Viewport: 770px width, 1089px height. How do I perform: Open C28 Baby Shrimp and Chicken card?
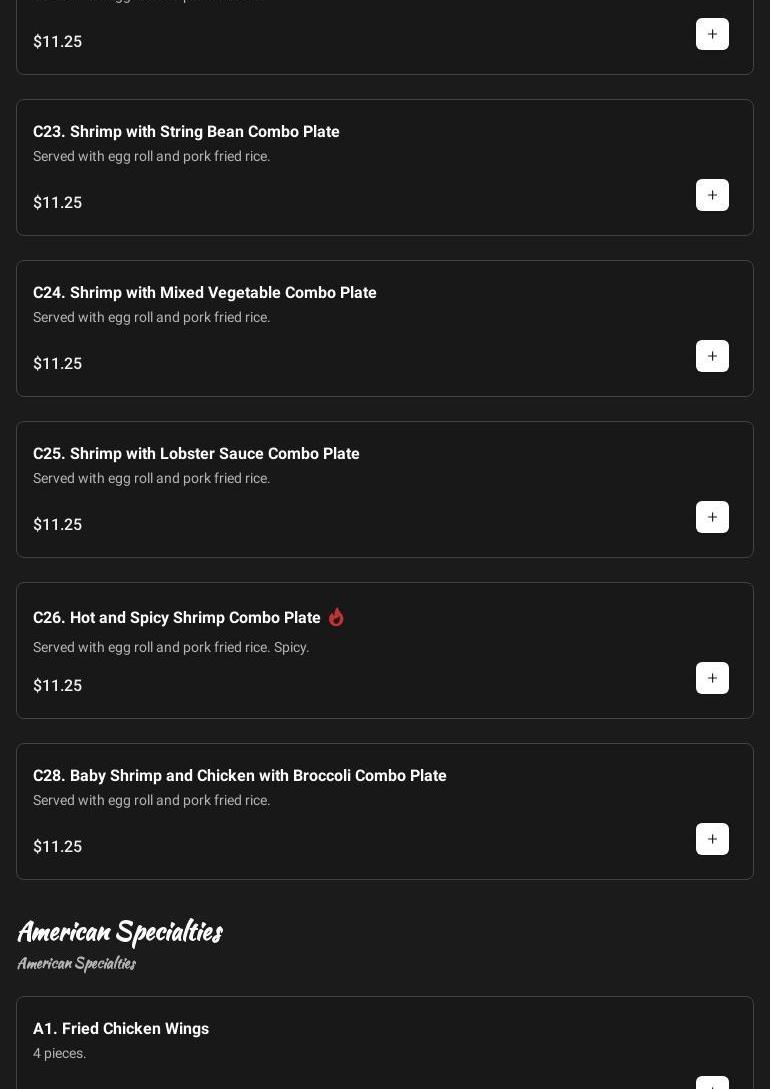[239, 776]
